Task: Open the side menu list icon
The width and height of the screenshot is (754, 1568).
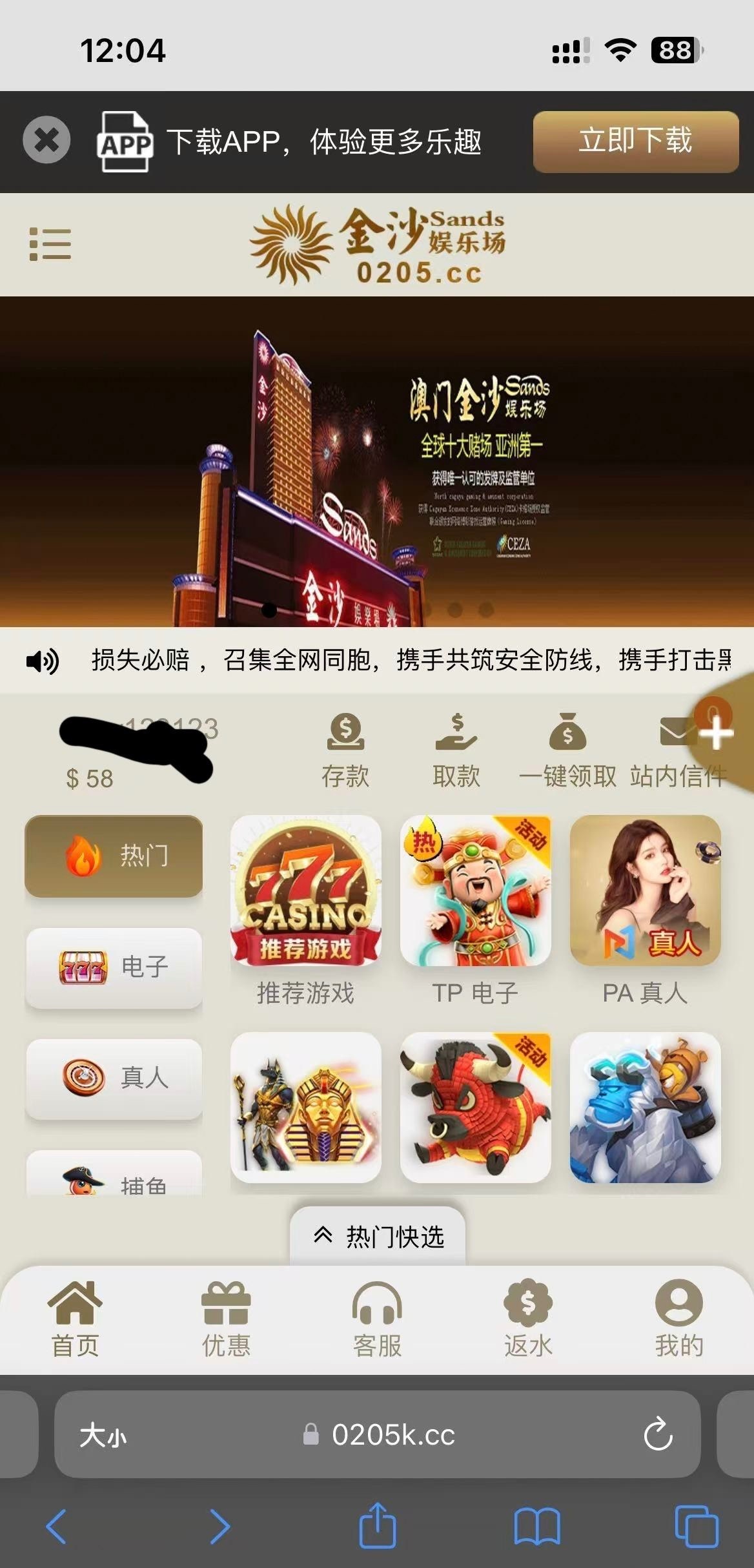Action: coord(50,245)
